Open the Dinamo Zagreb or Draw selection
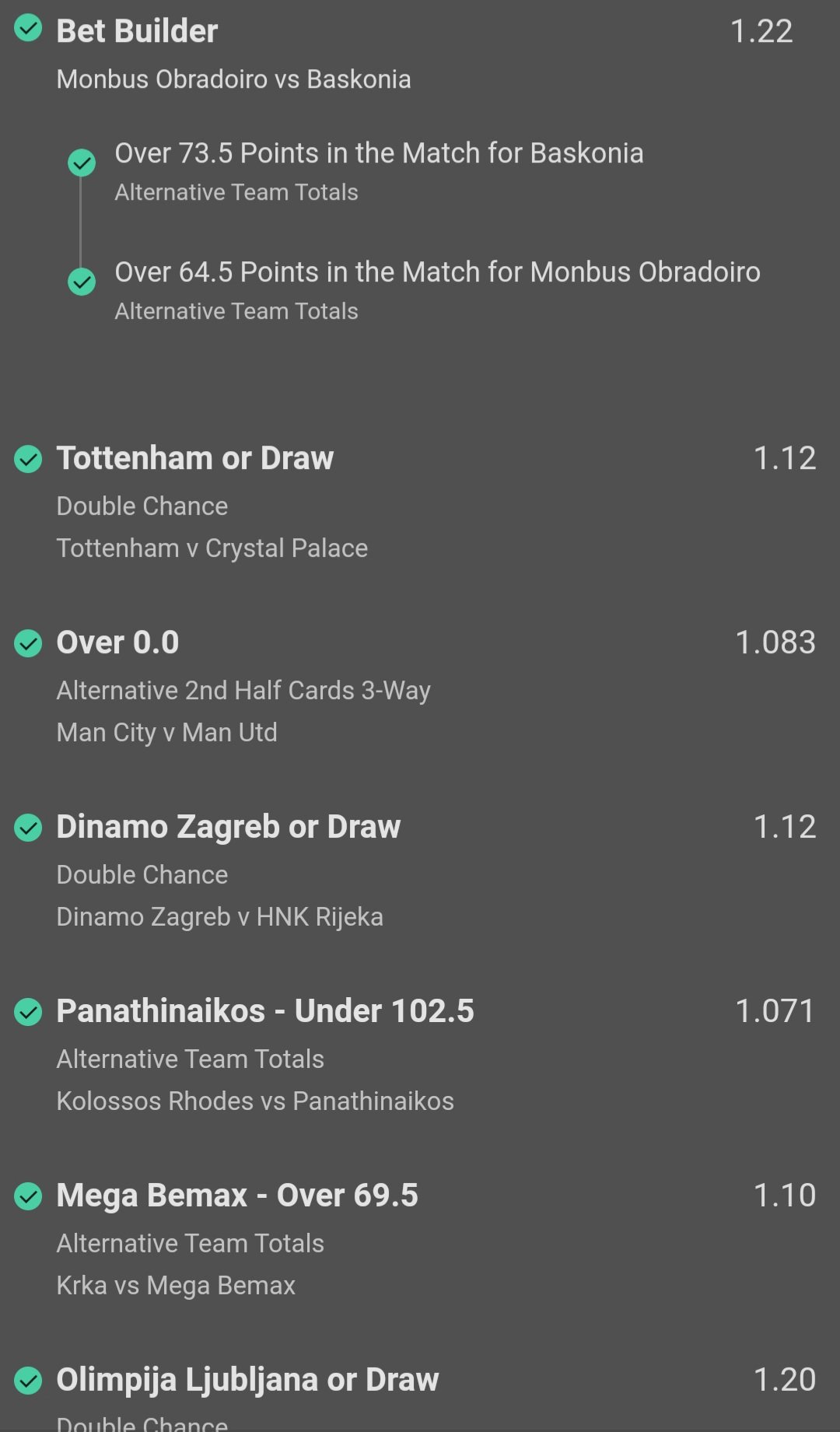The height and width of the screenshot is (1432, 840). coord(420,870)
